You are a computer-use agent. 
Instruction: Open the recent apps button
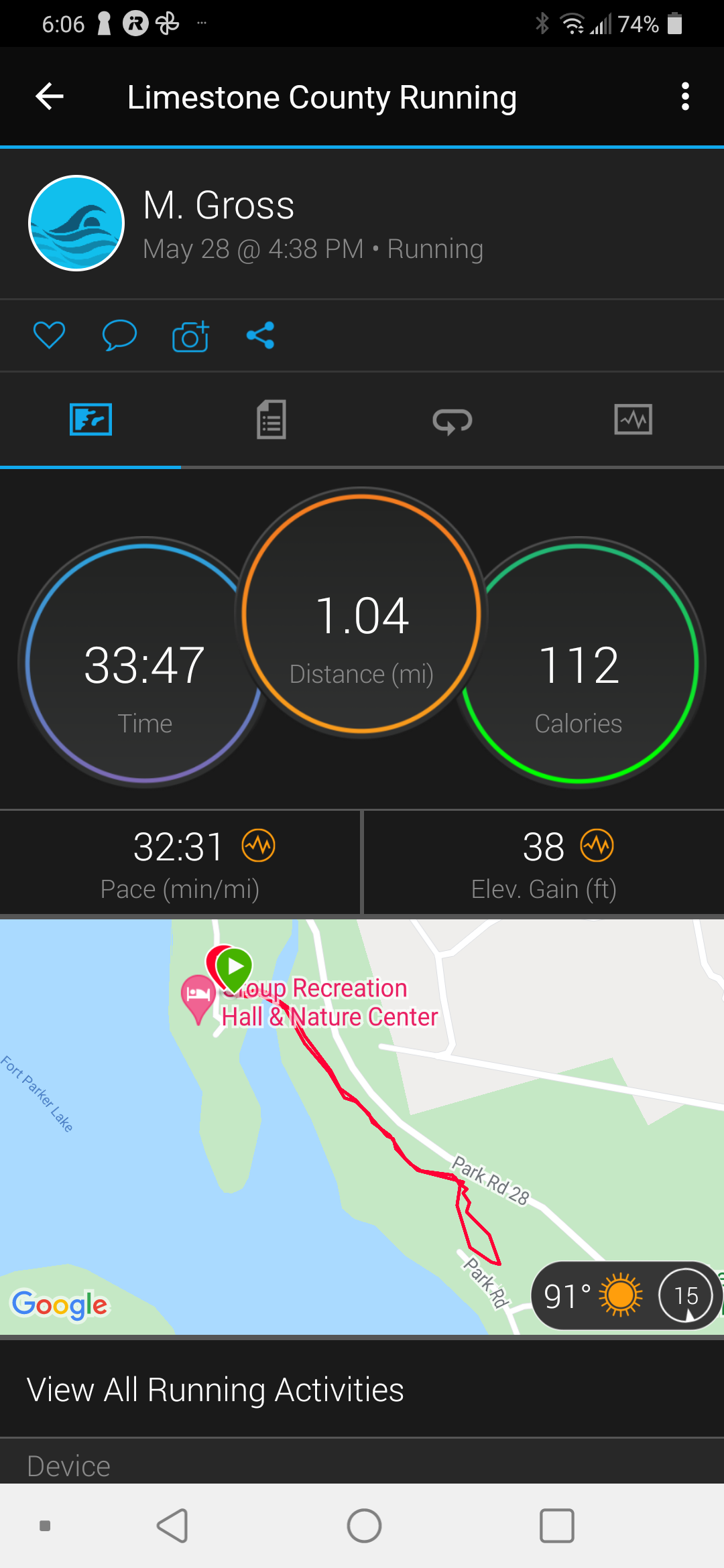[556, 1526]
